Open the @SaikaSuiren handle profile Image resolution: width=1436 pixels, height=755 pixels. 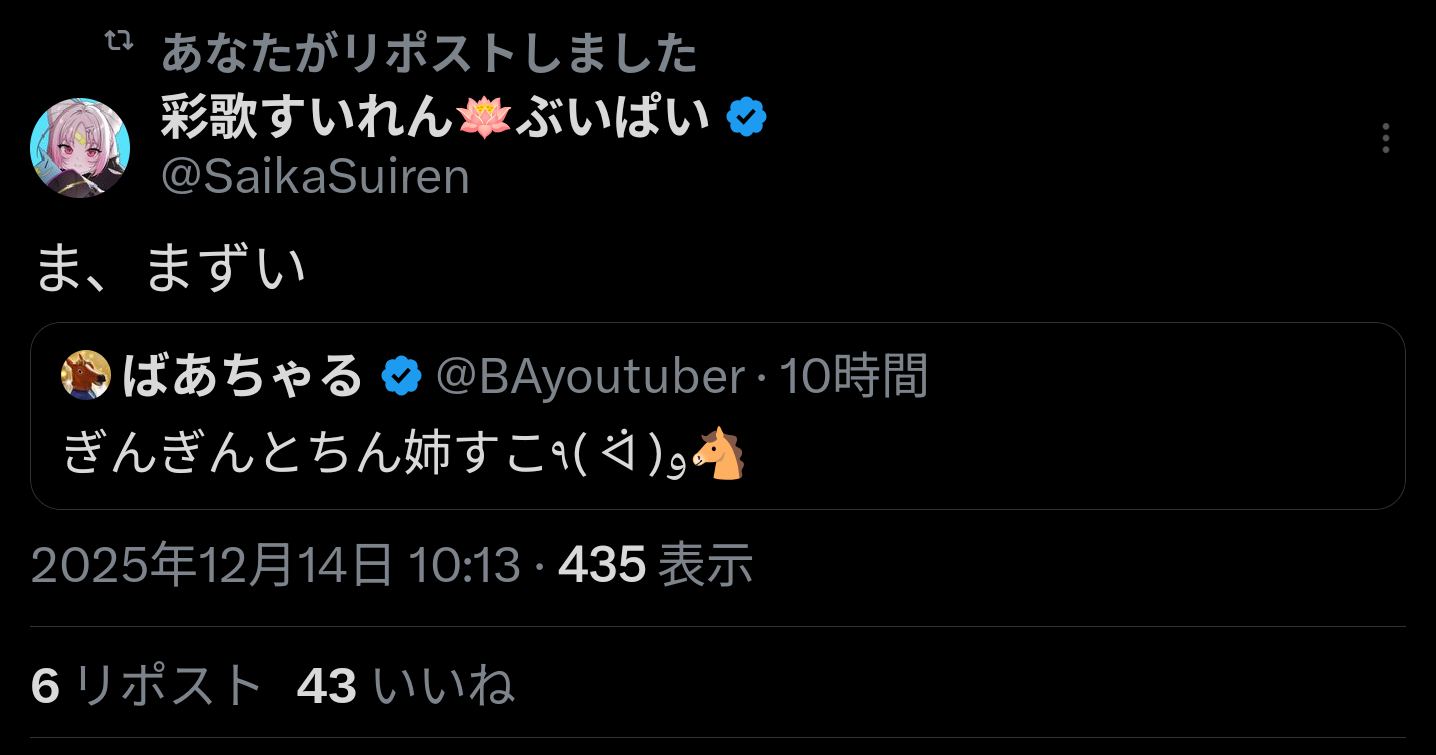coord(315,177)
